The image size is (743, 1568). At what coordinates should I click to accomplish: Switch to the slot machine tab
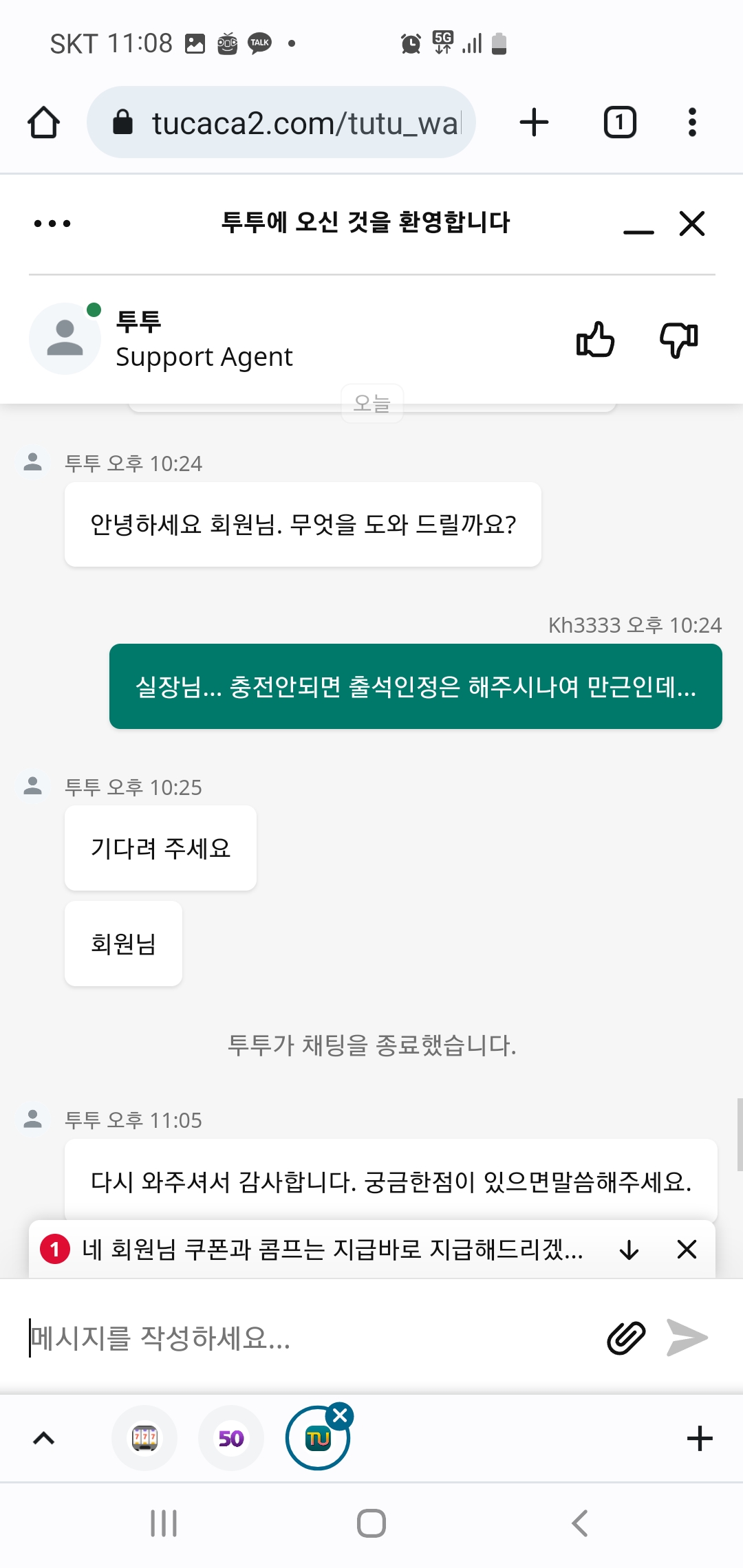144,1438
